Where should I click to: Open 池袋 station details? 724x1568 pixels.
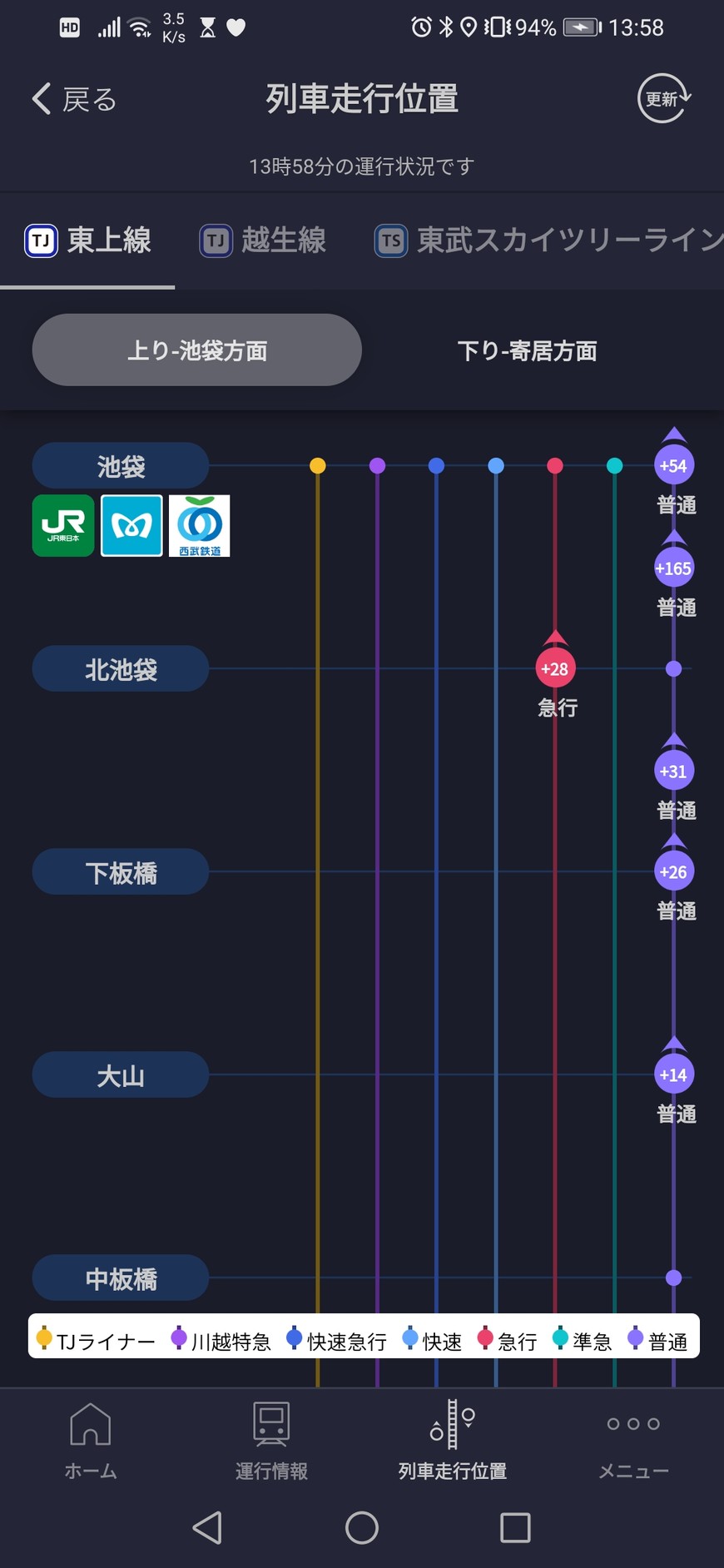pyautogui.click(x=121, y=466)
